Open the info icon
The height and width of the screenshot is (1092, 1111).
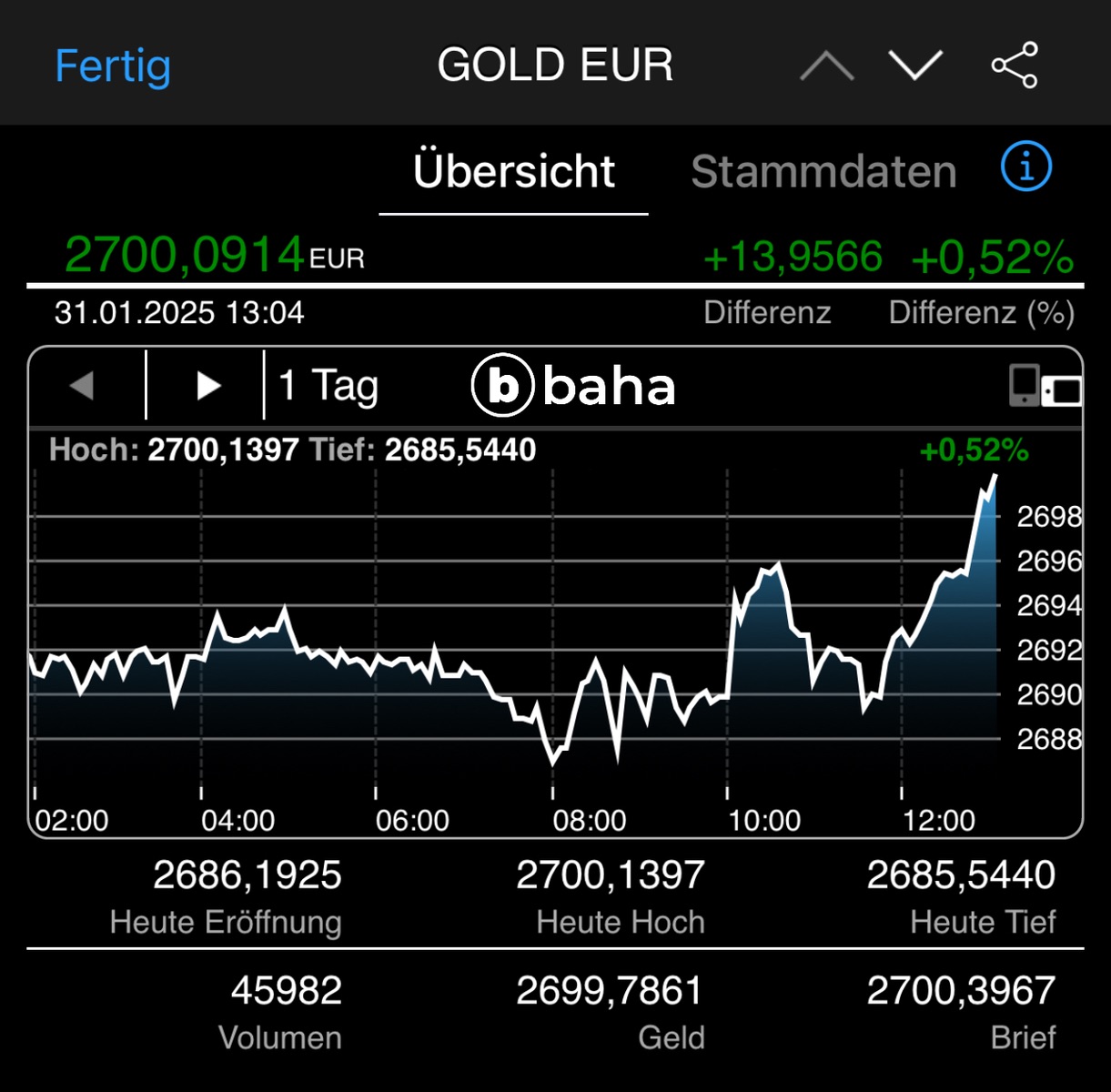(x=1026, y=167)
